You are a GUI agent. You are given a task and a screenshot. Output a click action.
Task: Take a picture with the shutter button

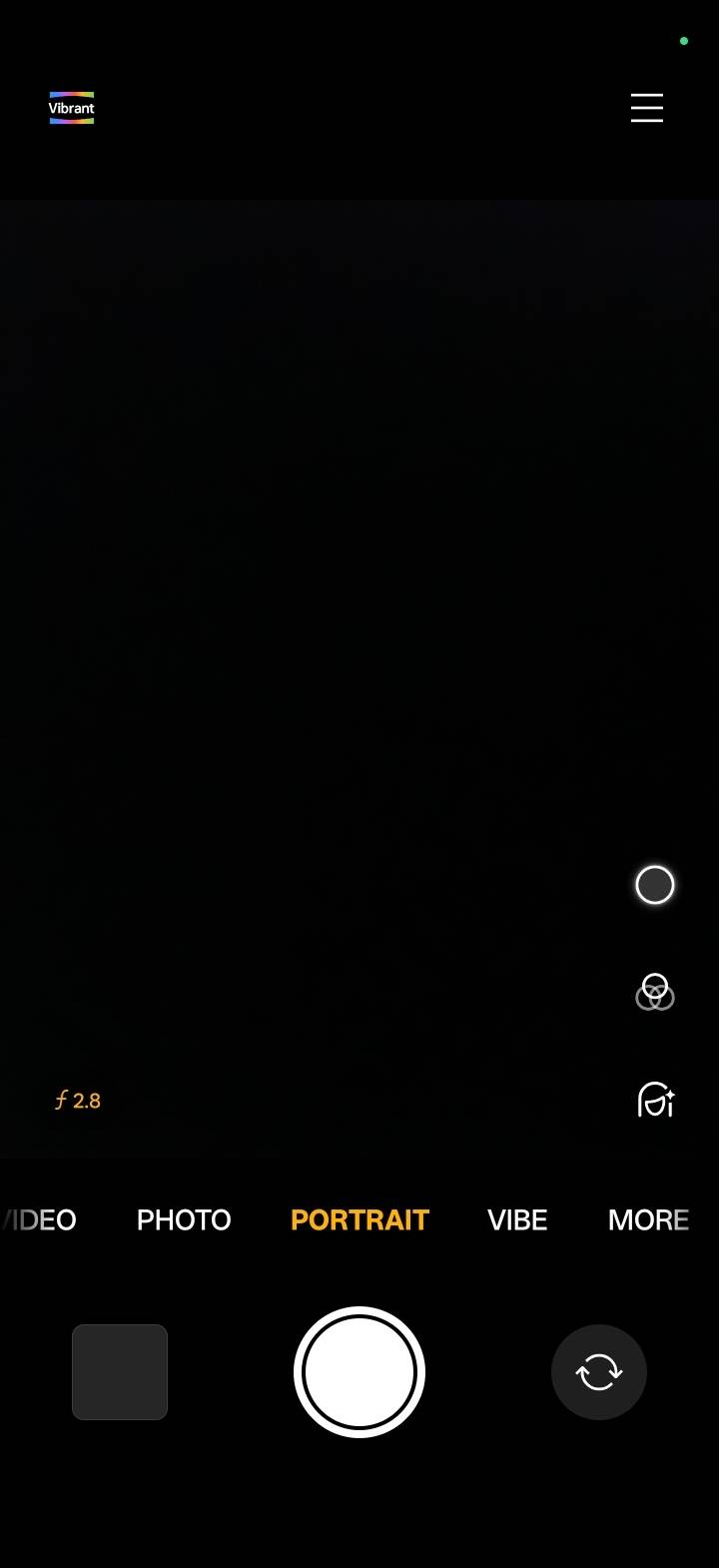pyautogui.click(x=359, y=1372)
